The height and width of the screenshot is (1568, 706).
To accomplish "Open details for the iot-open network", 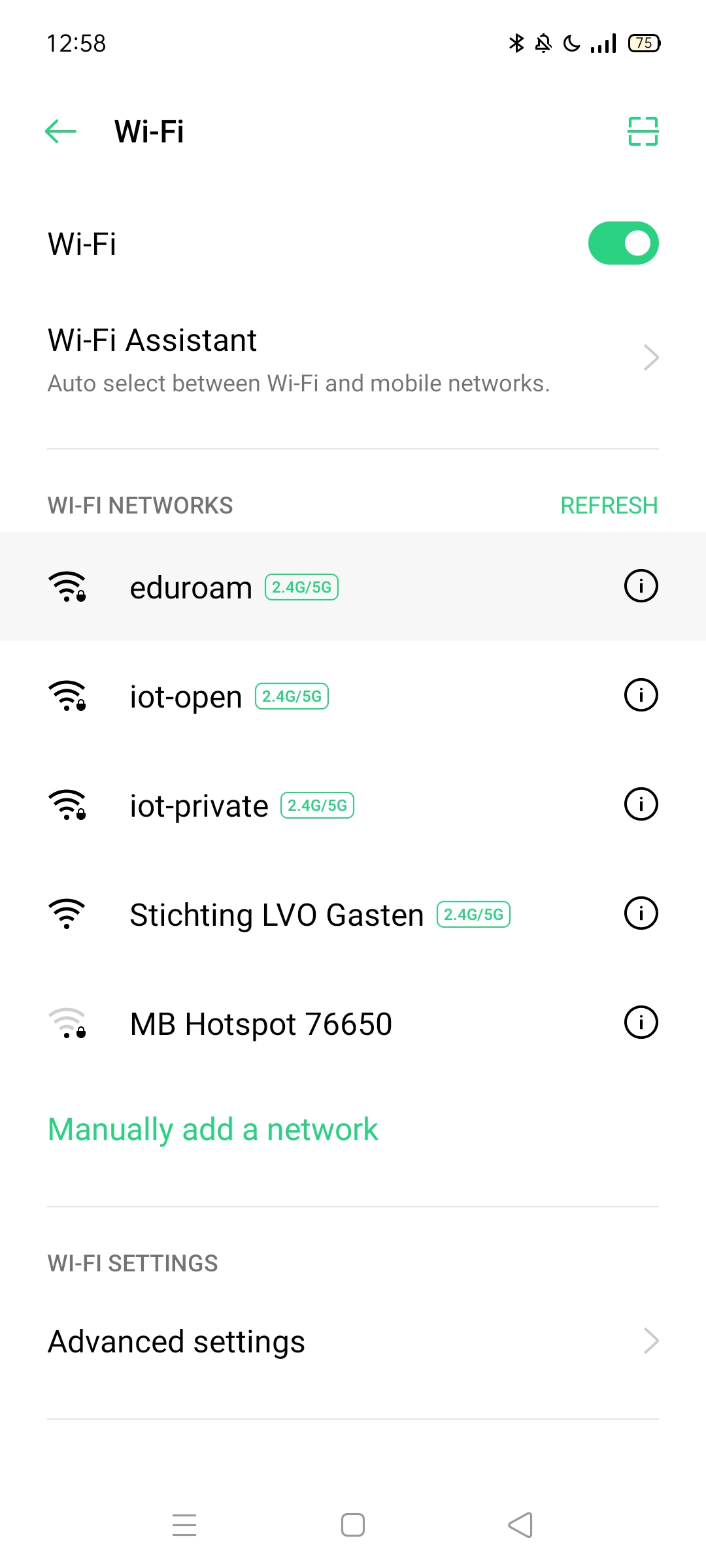I will click(x=641, y=695).
